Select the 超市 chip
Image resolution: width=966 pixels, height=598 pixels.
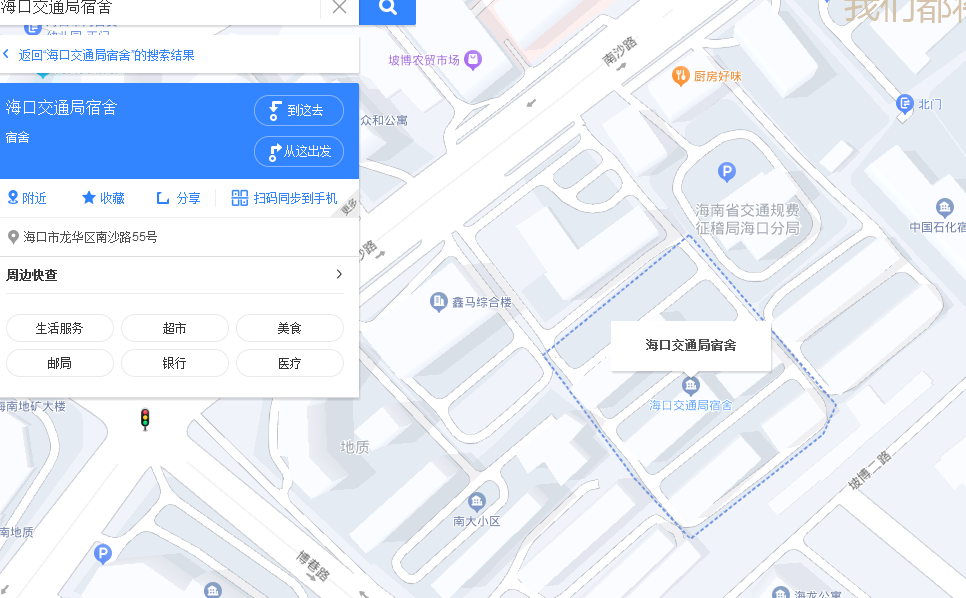click(175, 328)
